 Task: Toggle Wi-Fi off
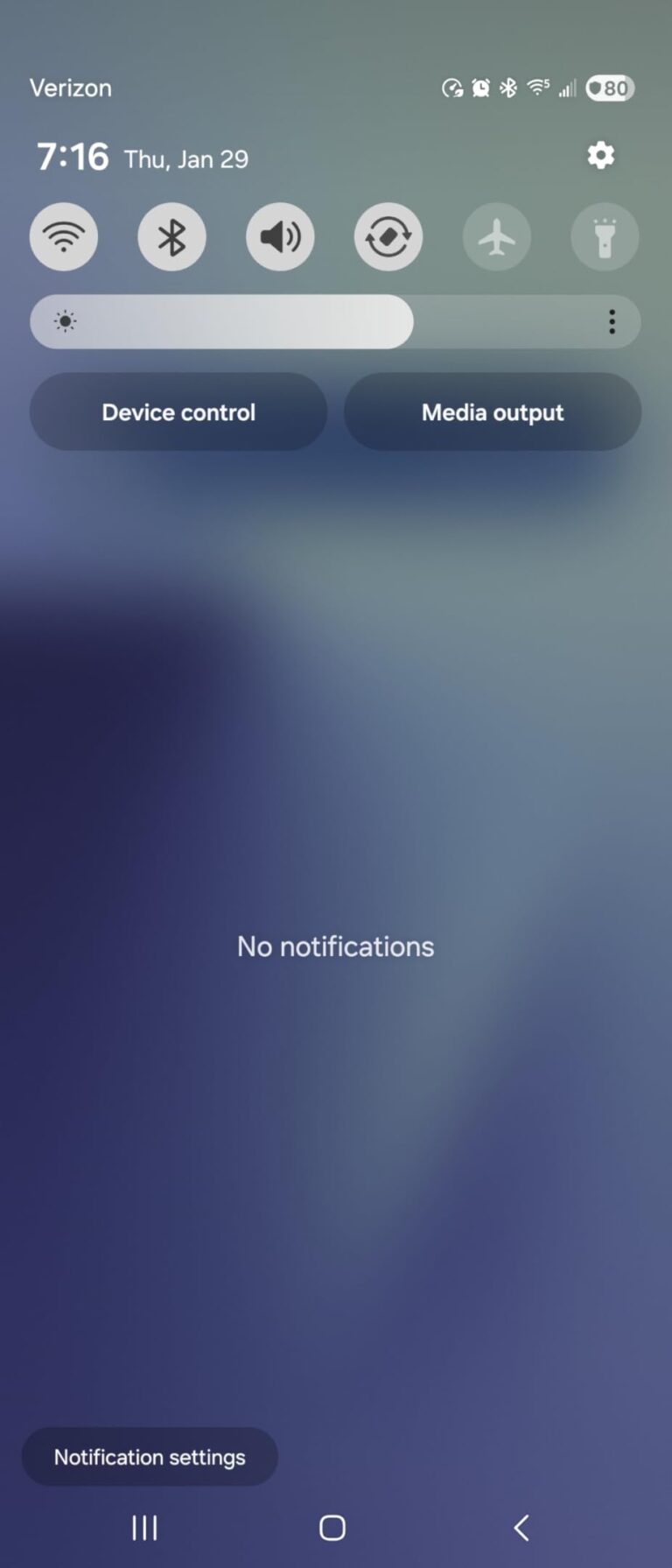pos(64,237)
